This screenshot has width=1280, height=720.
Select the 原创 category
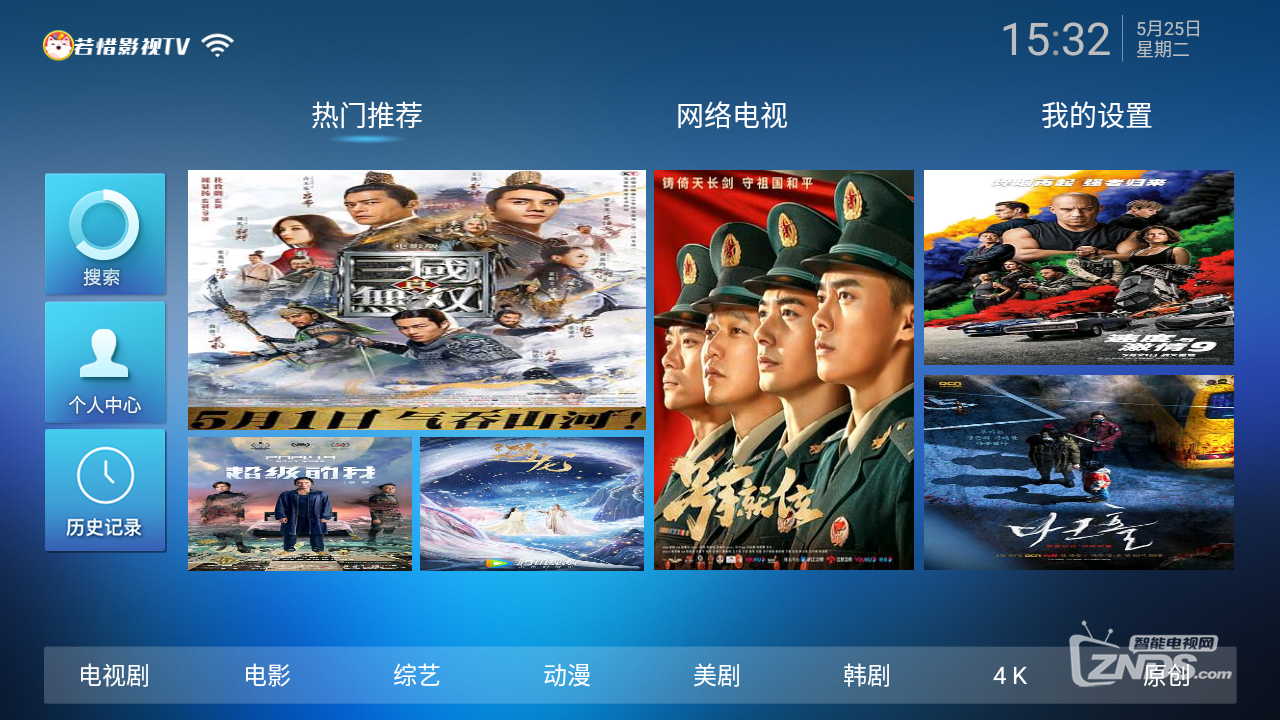1166,676
